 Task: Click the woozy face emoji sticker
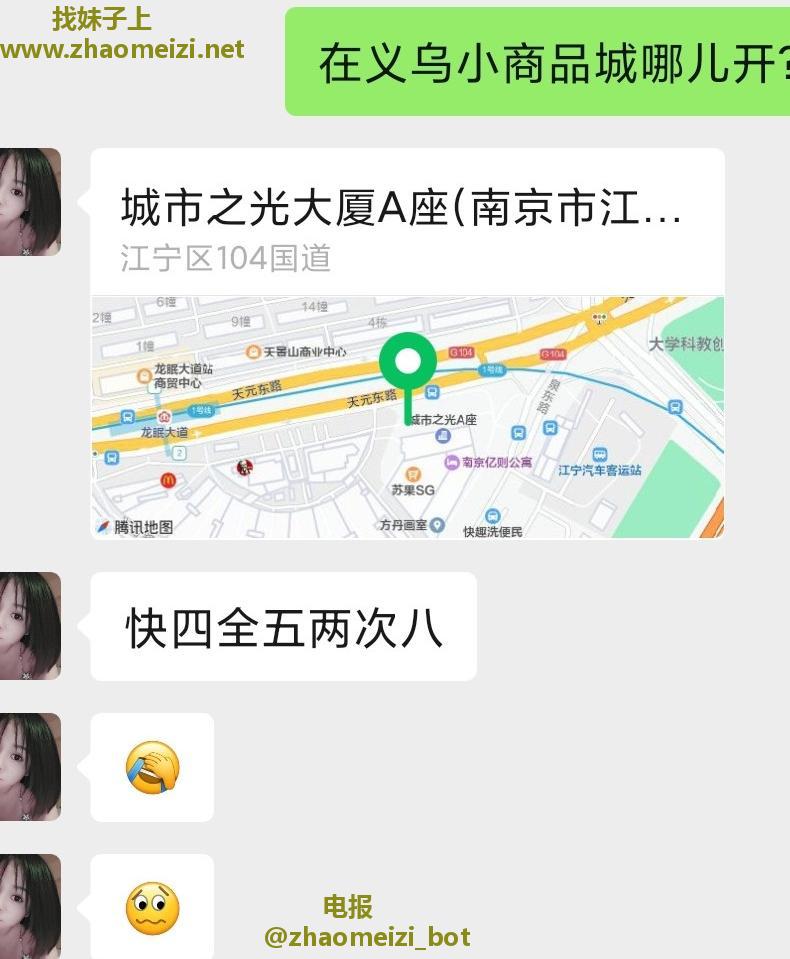coord(151,905)
